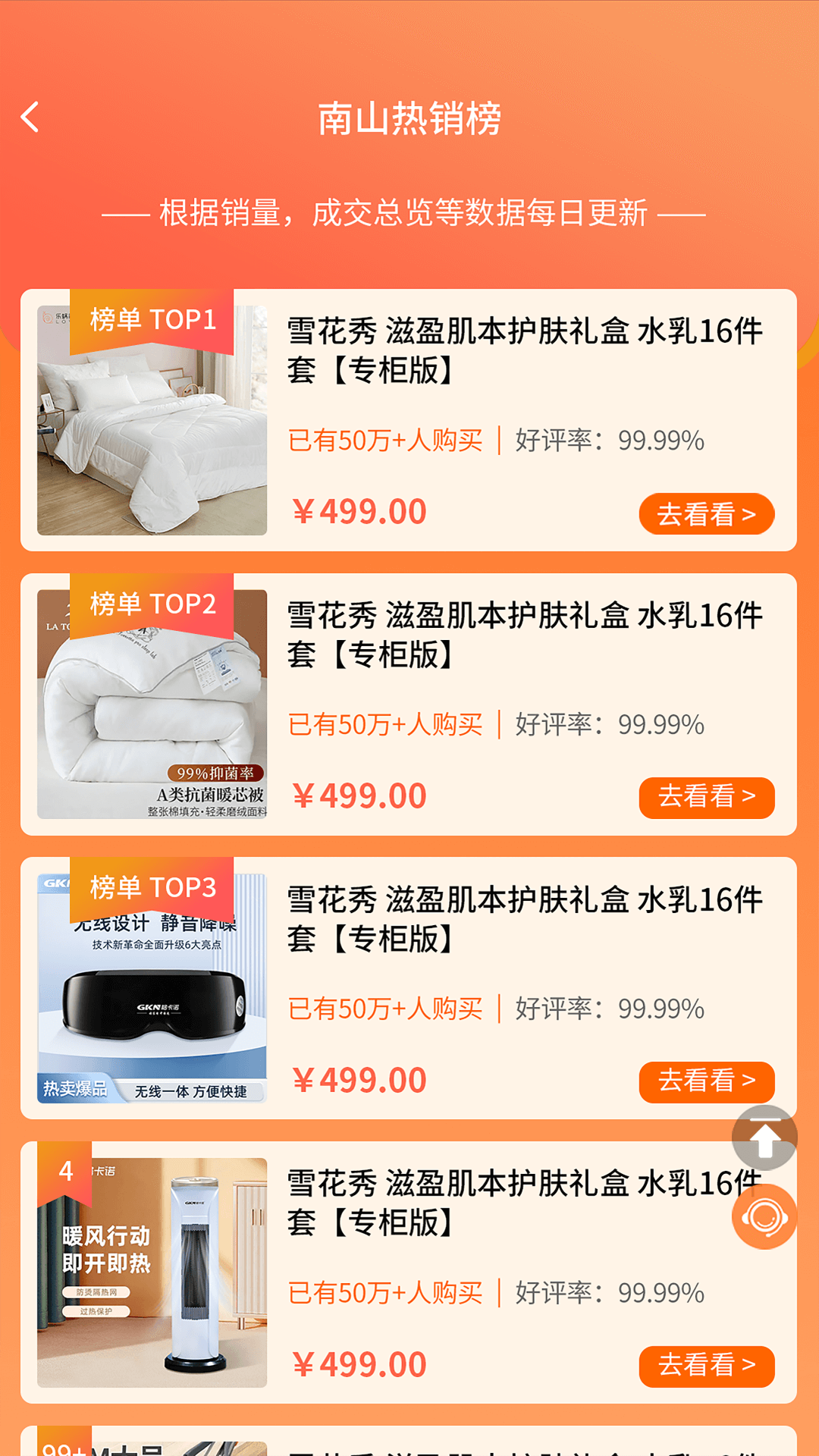
Task: Tap 去看看 on the TOP3 item
Action: [x=706, y=1081]
